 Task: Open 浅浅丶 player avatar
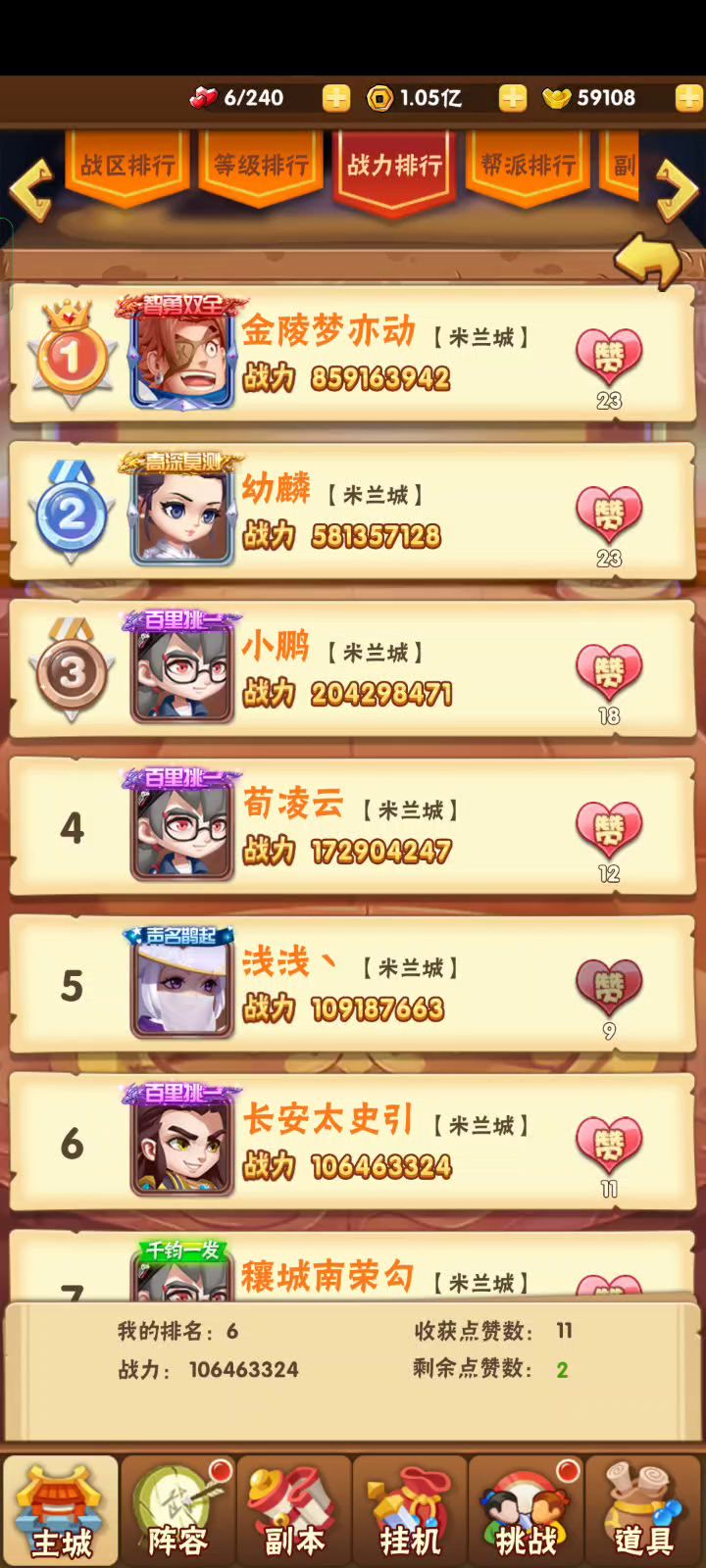[182, 988]
